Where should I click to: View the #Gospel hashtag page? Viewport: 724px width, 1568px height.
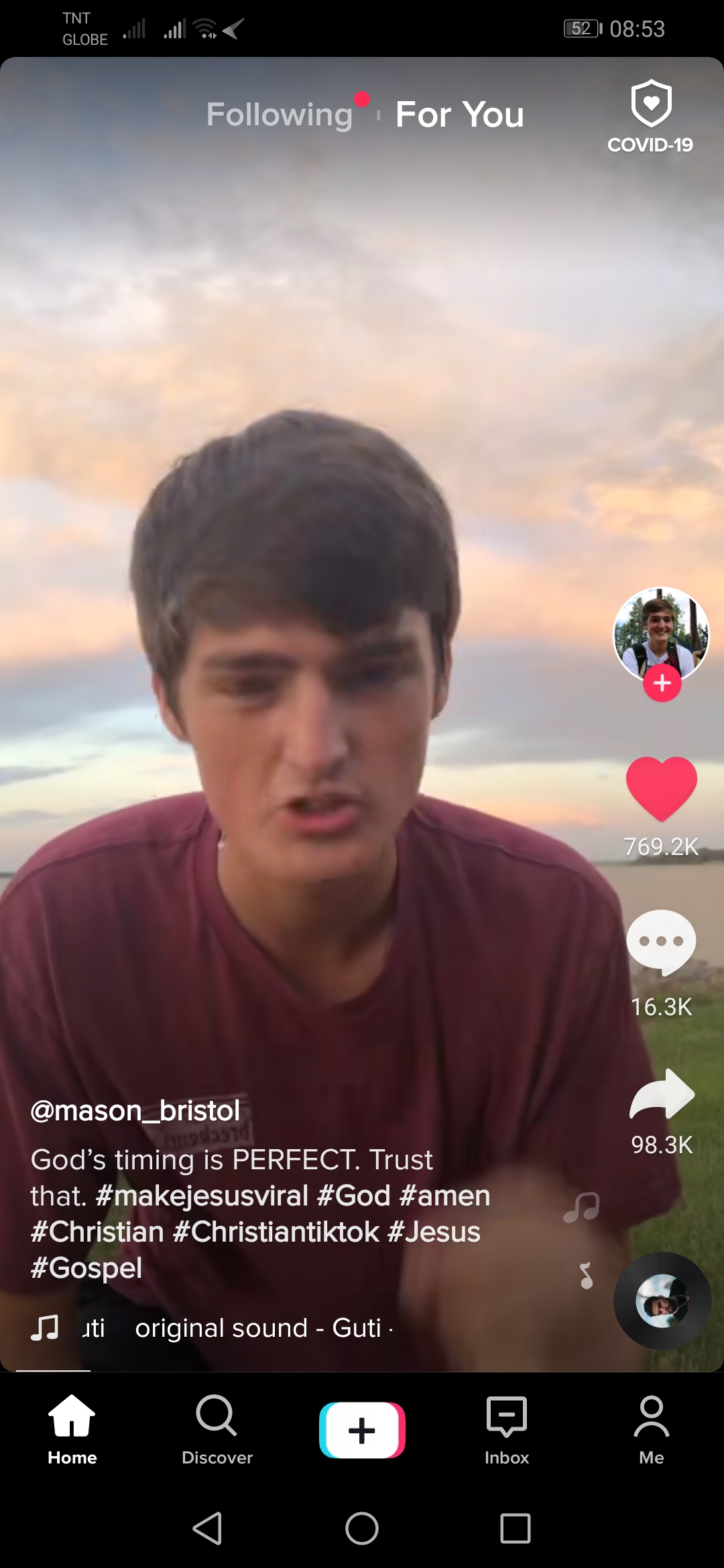coord(86,1268)
